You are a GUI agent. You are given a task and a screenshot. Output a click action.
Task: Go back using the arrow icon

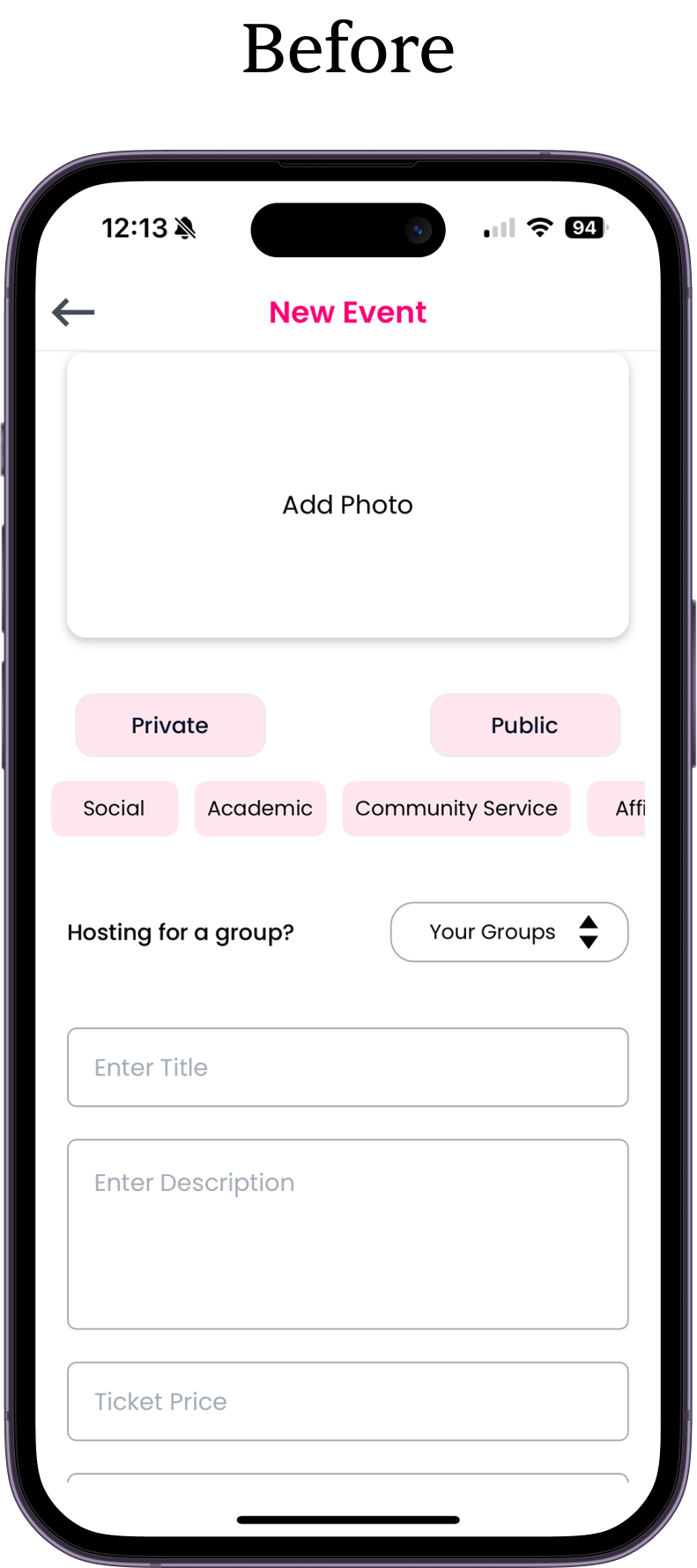73,312
